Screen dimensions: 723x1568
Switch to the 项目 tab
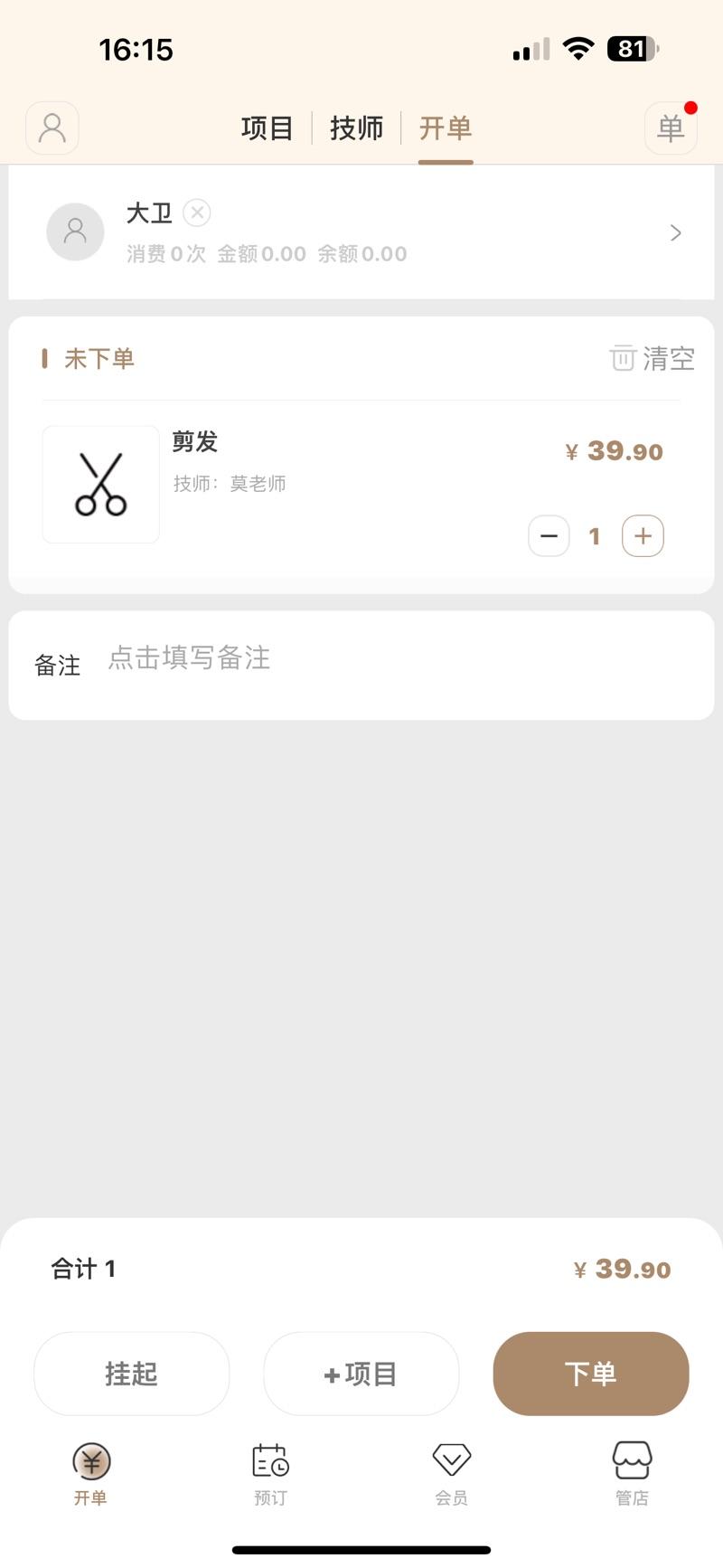(267, 128)
